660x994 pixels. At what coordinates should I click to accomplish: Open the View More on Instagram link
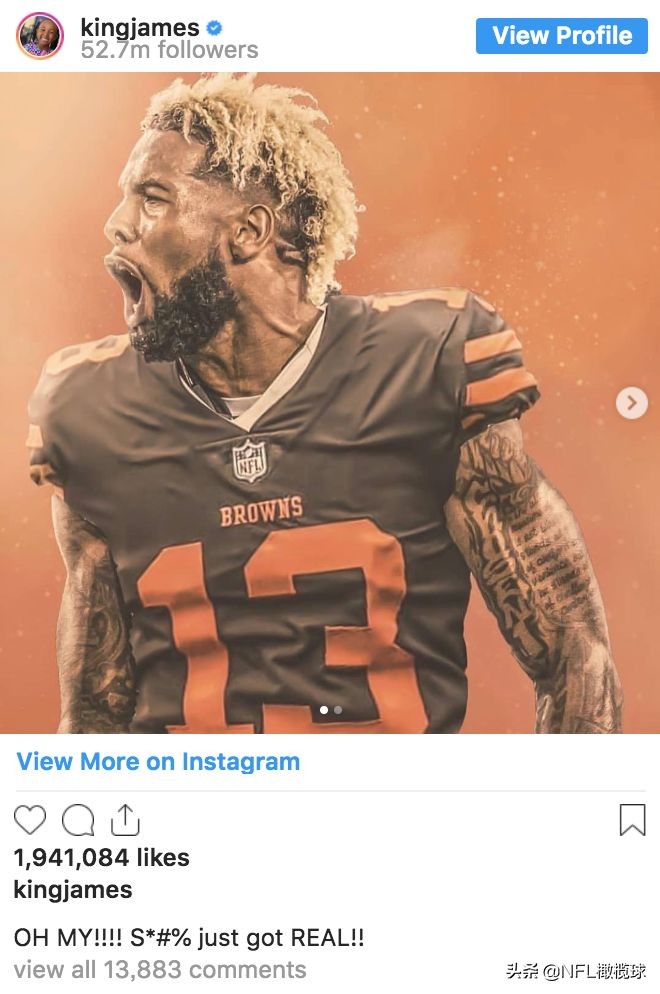tap(158, 762)
